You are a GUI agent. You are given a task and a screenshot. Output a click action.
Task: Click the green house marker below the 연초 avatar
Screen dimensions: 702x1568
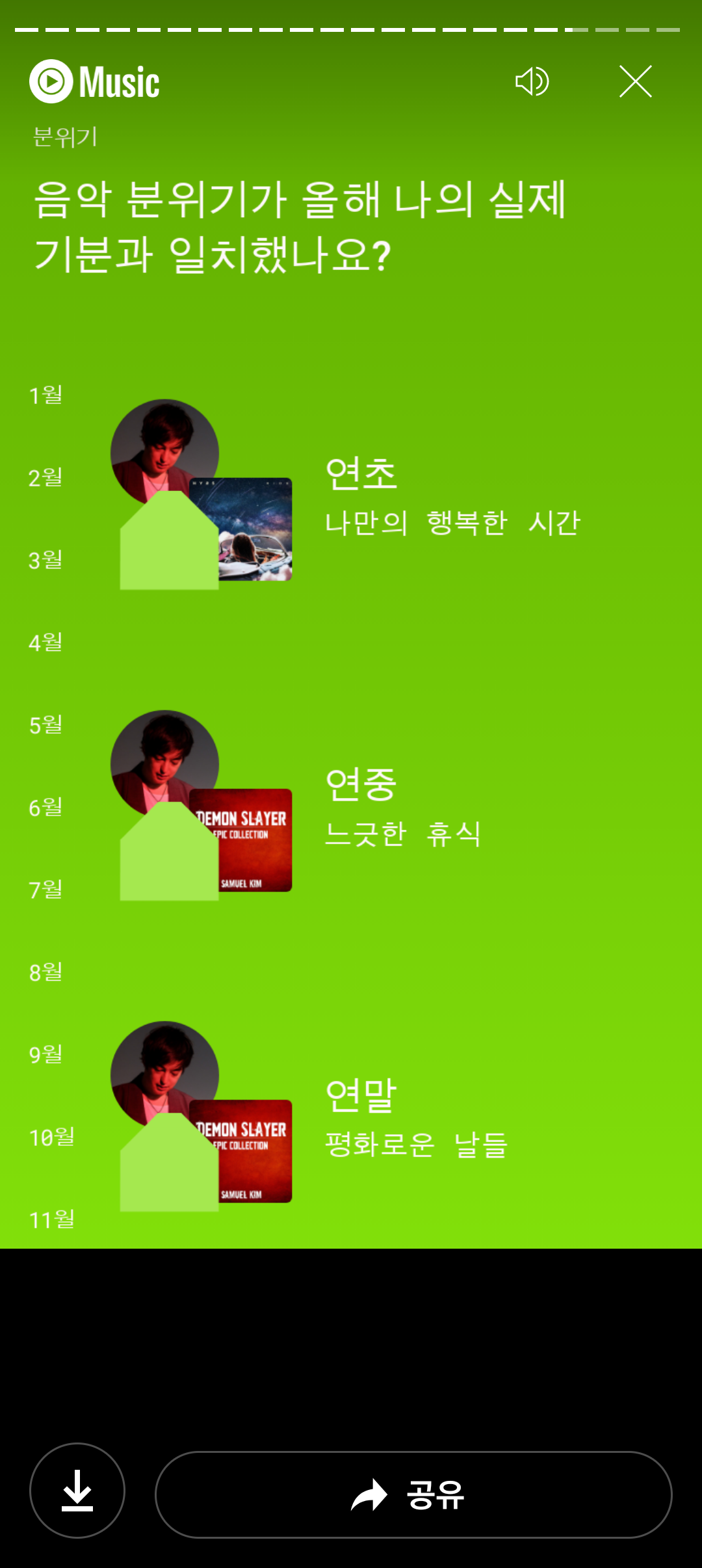[x=169, y=546]
